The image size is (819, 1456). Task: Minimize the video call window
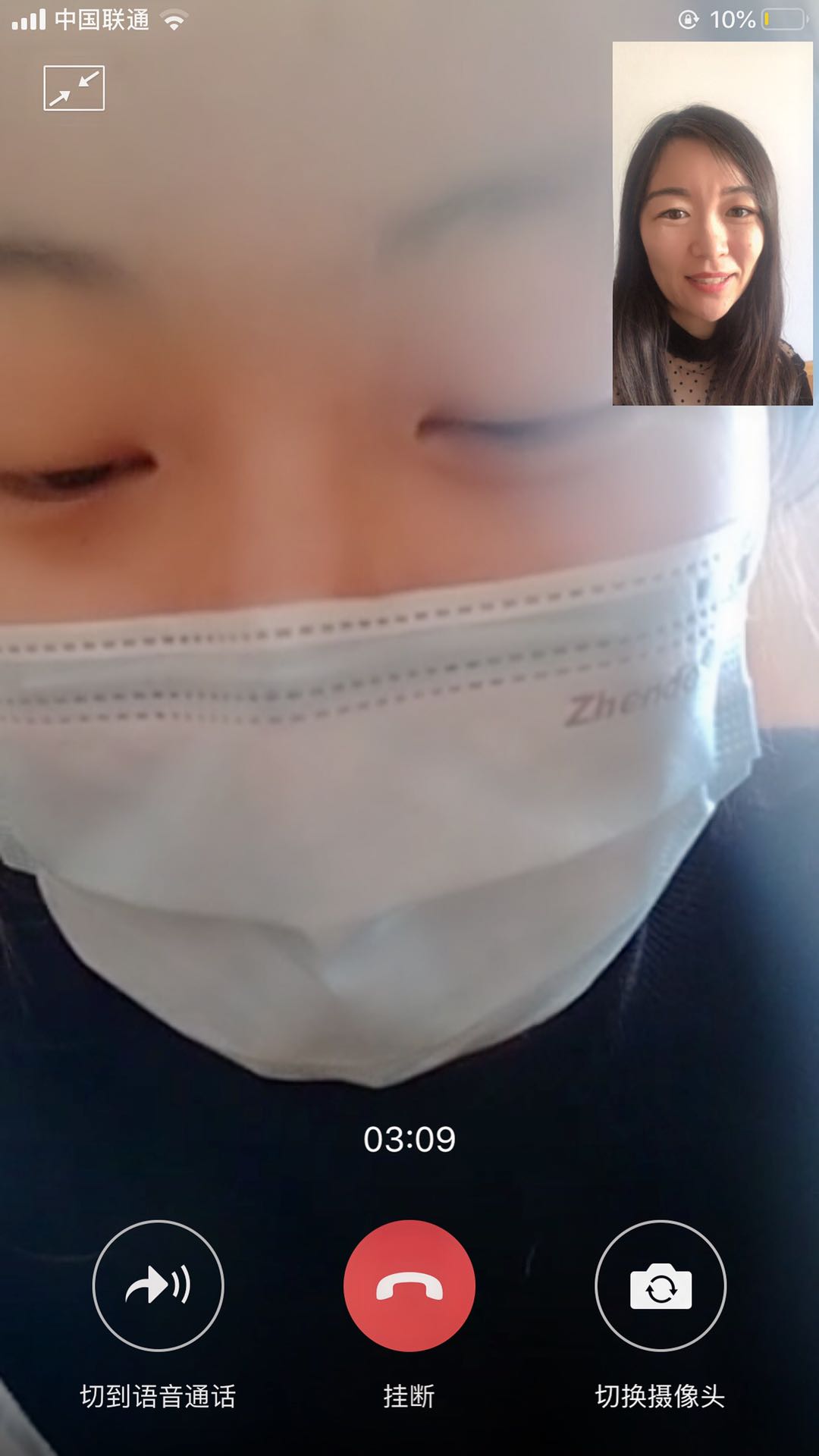pyautogui.click(x=74, y=89)
